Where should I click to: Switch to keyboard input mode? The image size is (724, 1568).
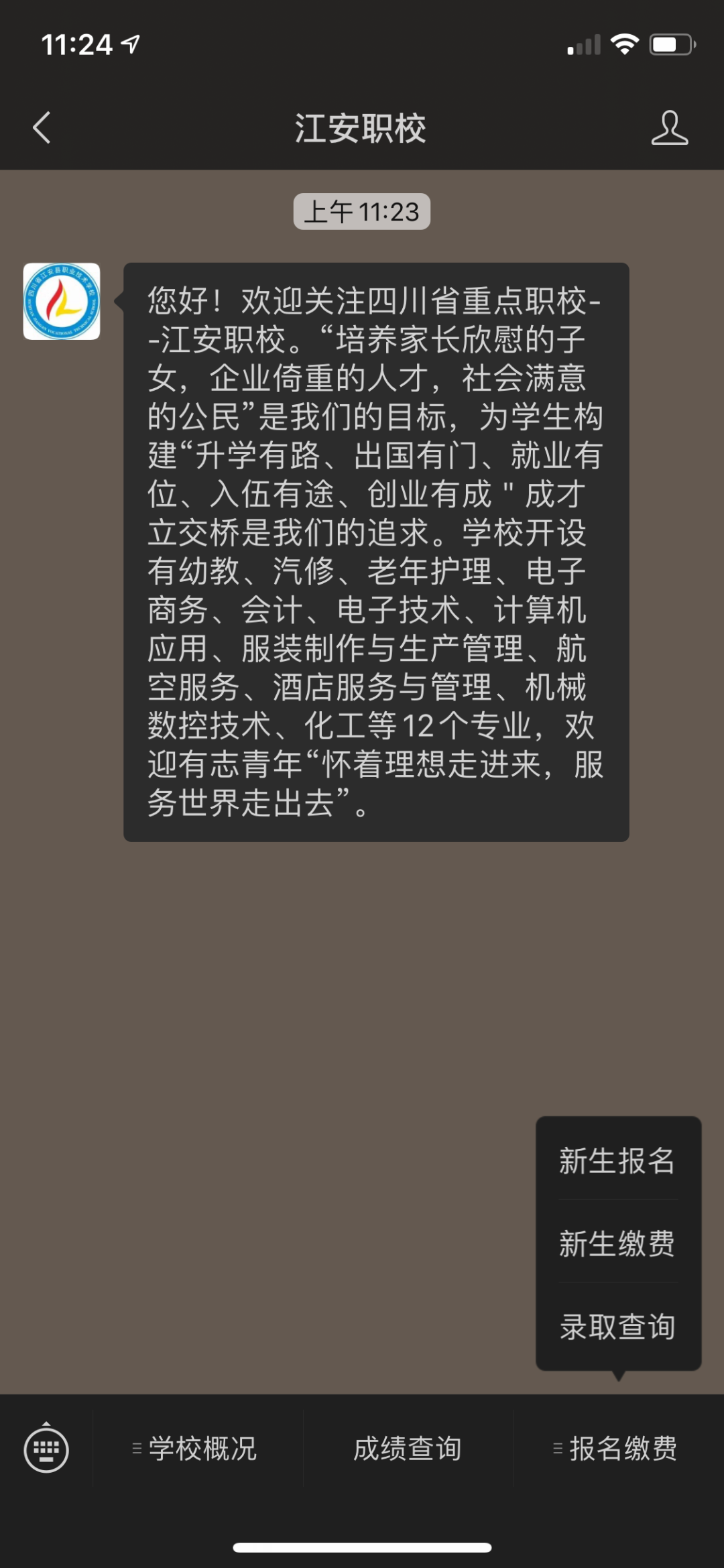click(46, 1448)
